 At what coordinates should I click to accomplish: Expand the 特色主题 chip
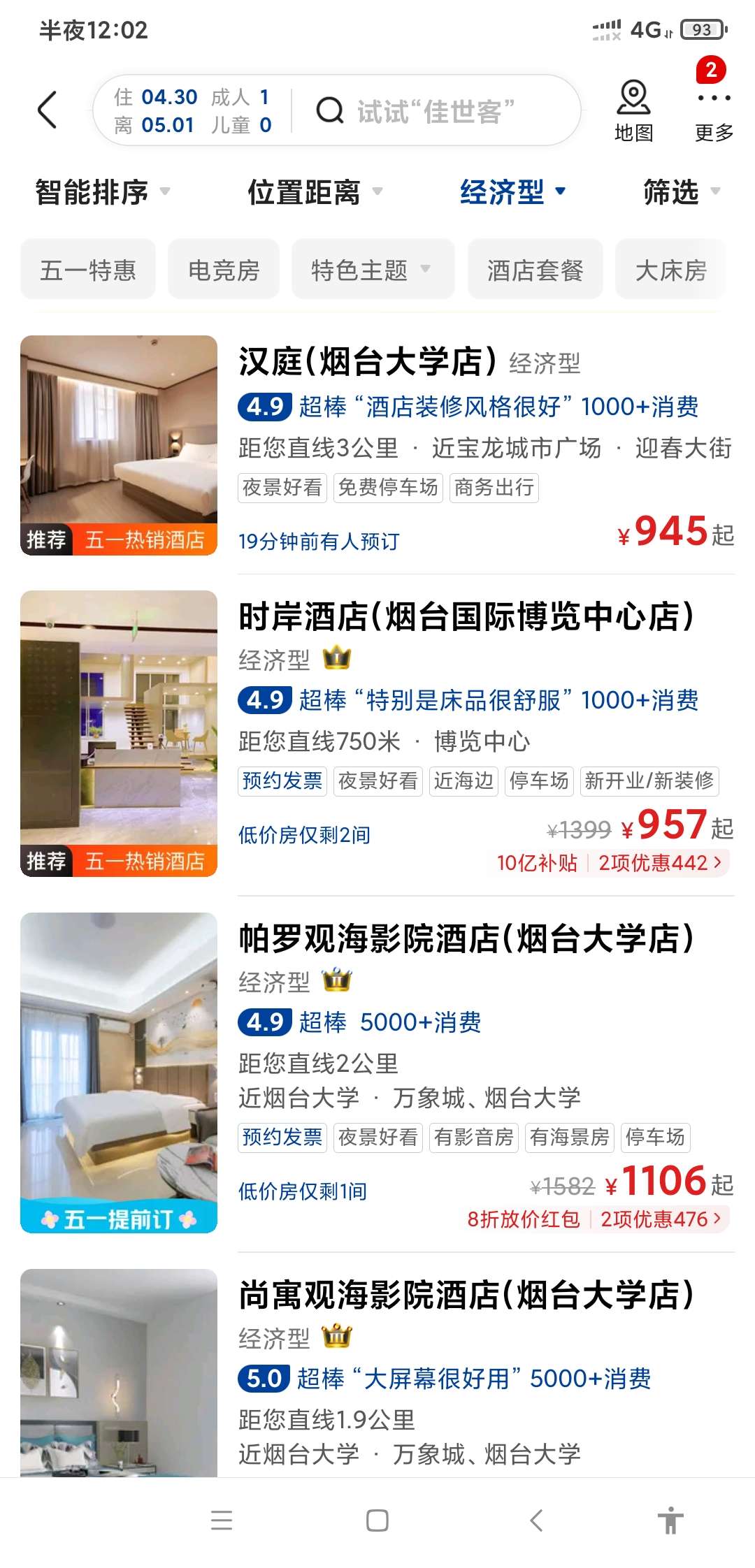point(372,270)
